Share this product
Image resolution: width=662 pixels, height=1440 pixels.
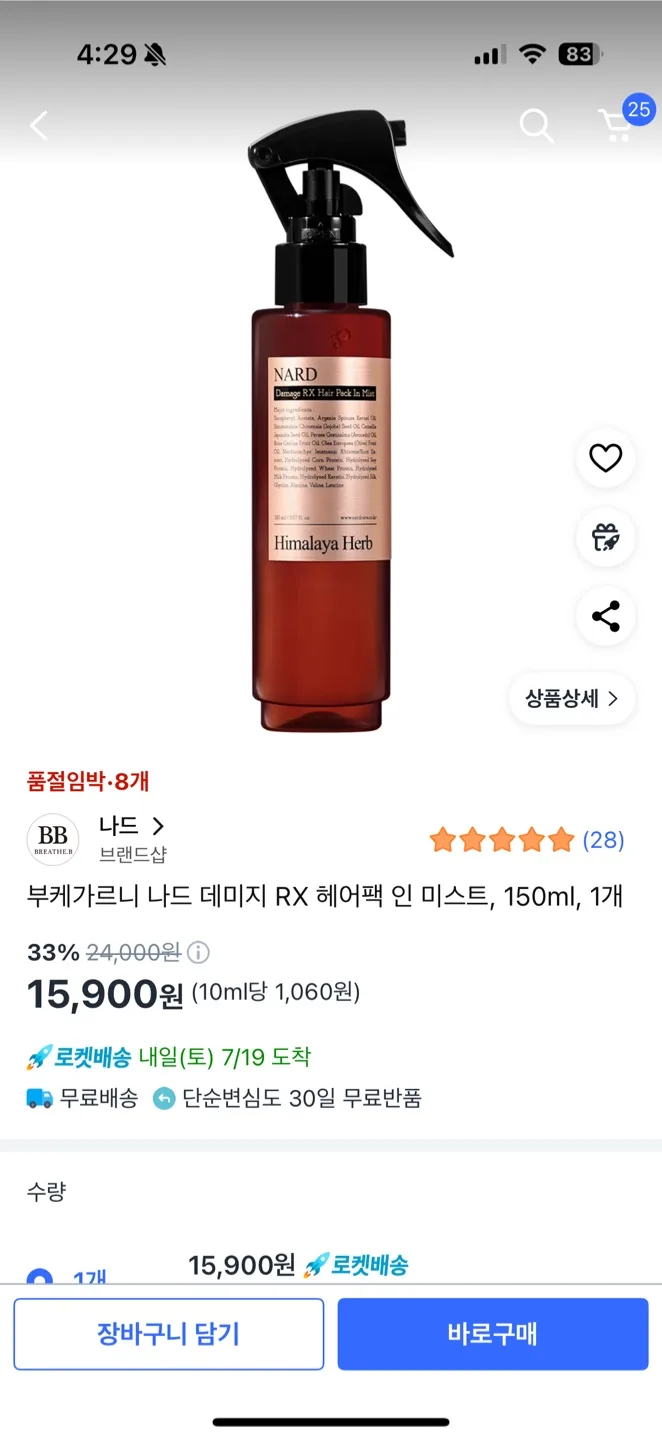click(605, 616)
